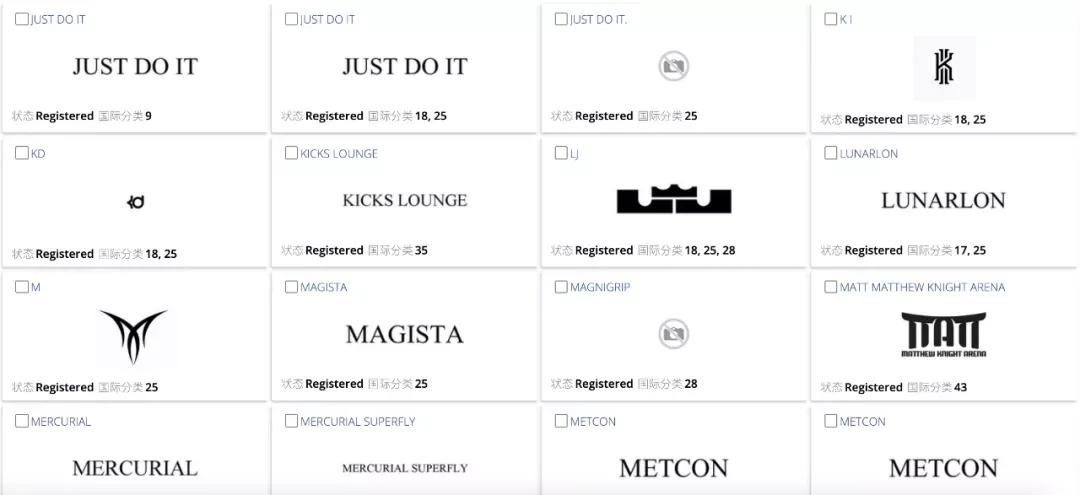Open the LJ crown logo tile
The image size is (1080, 495).
pyautogui.click(x=673, y=200)
